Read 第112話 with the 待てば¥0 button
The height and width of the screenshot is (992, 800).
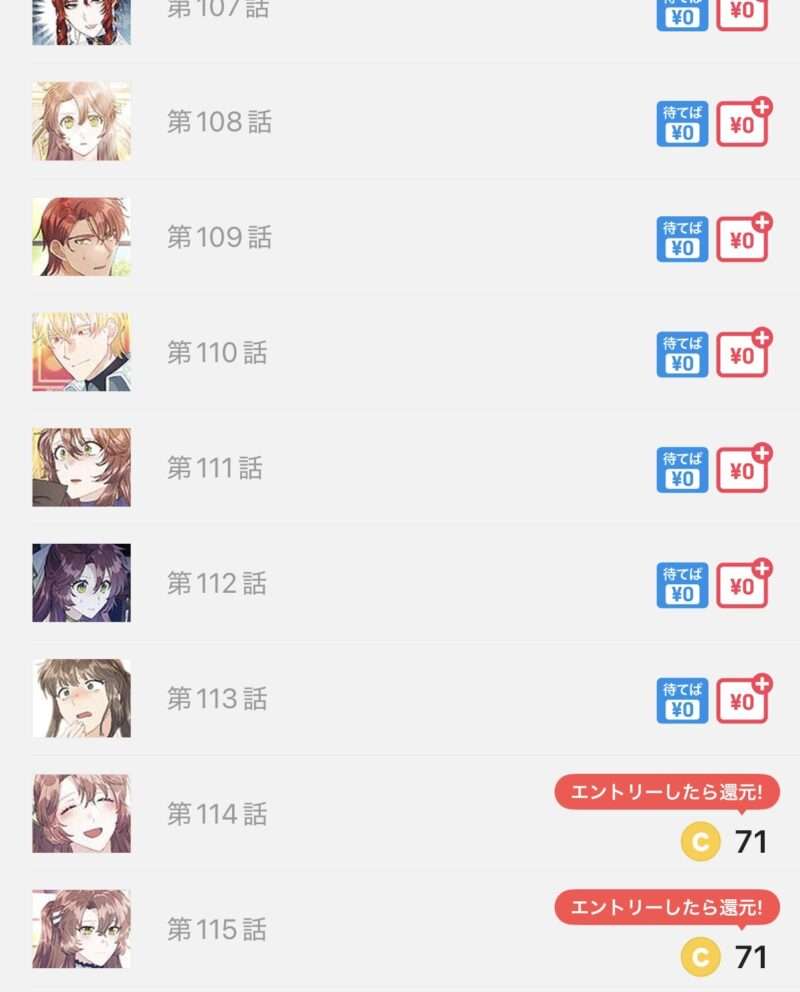point(682,585)
